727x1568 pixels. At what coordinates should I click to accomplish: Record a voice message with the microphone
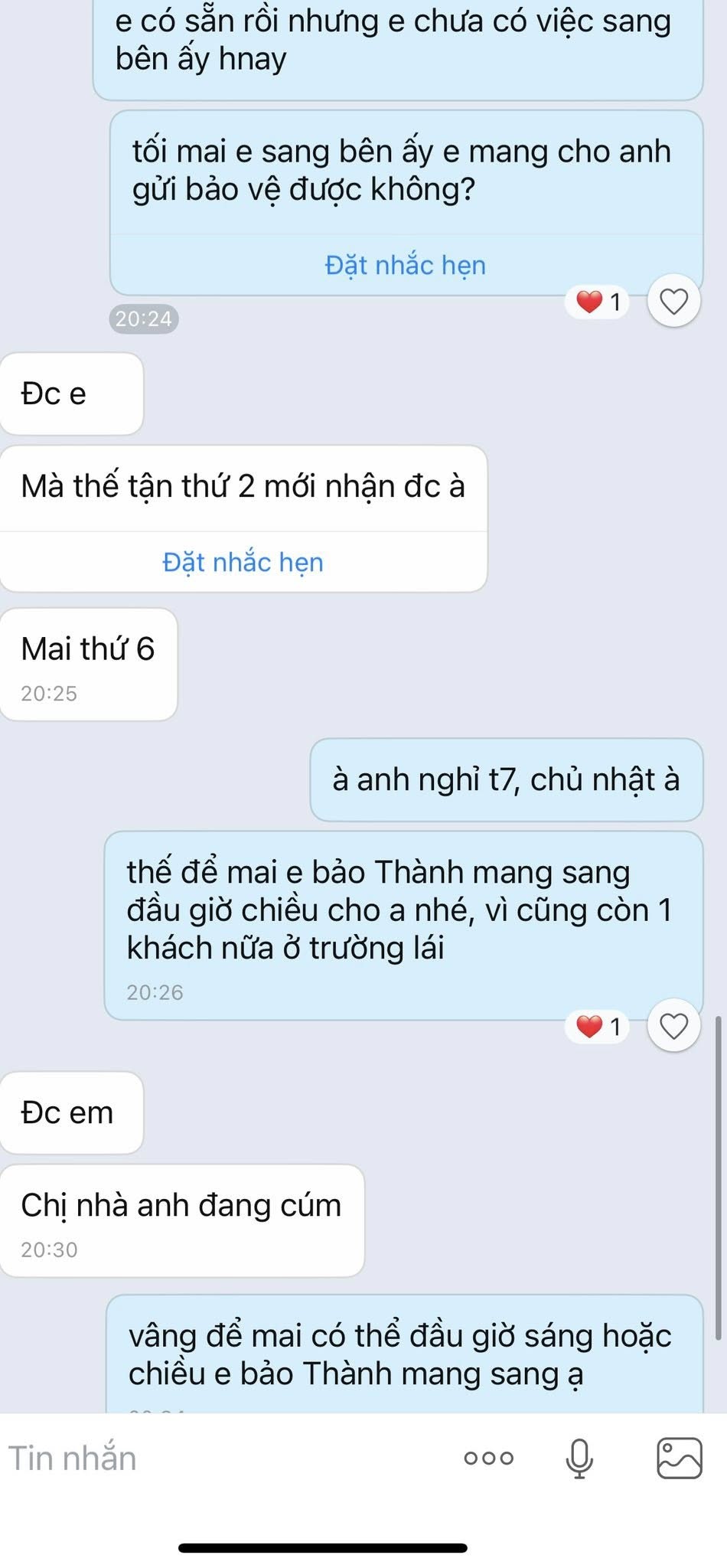pyautogui.click(x=579, y=1459)
